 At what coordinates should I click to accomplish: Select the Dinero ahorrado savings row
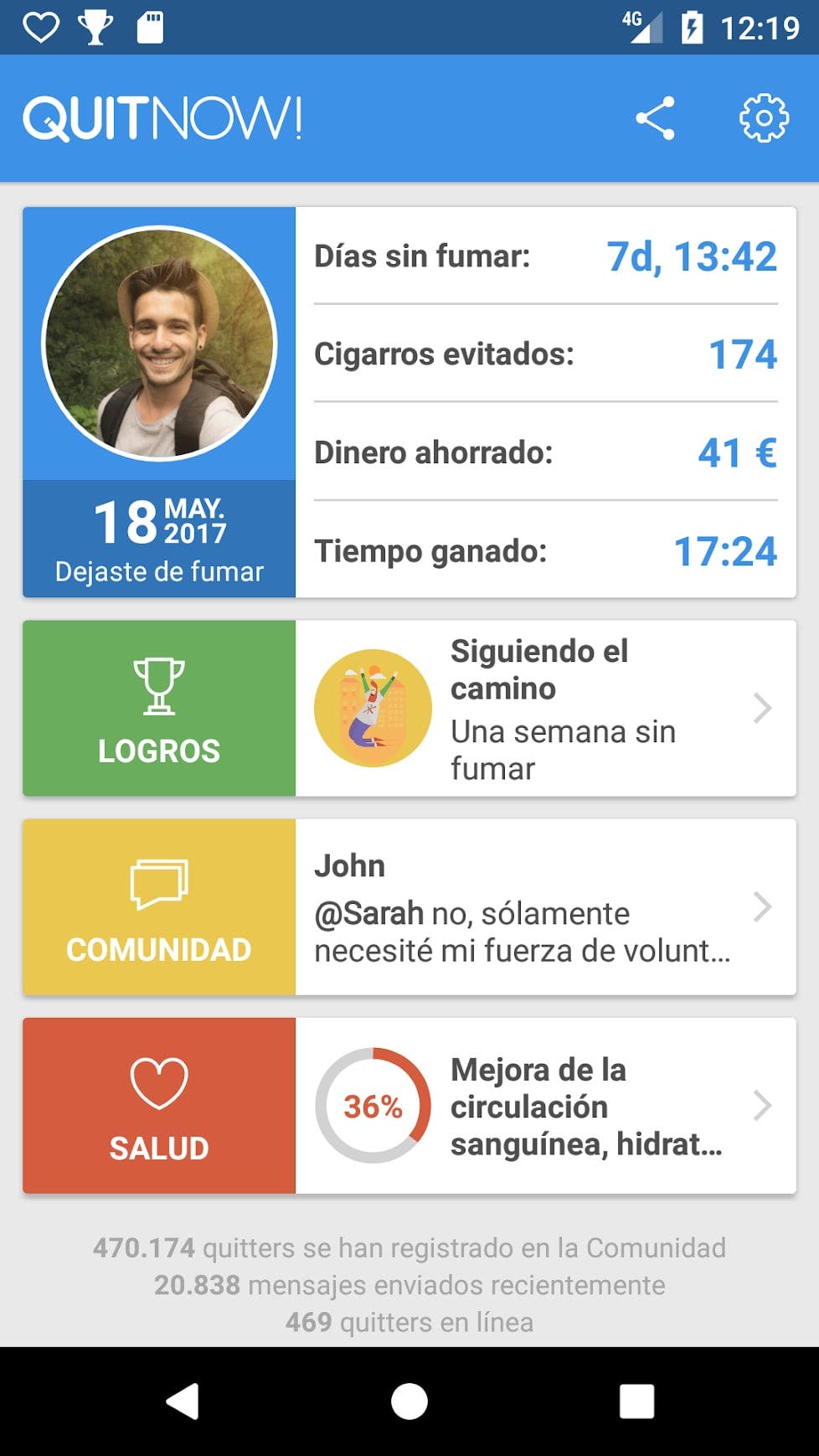[544, 453]
